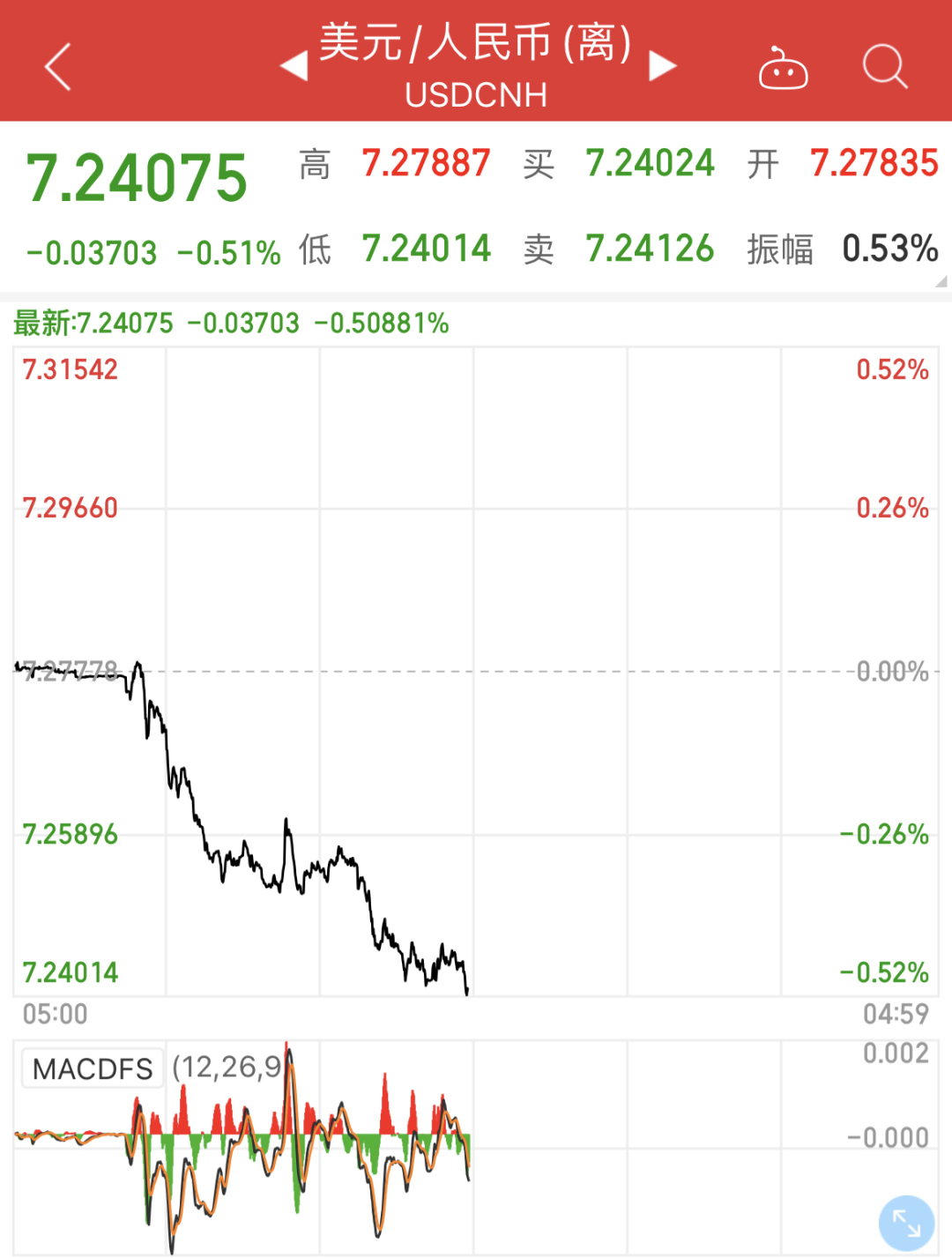
Task: Expand the chart to full screen
Action: coord(906,1223)
